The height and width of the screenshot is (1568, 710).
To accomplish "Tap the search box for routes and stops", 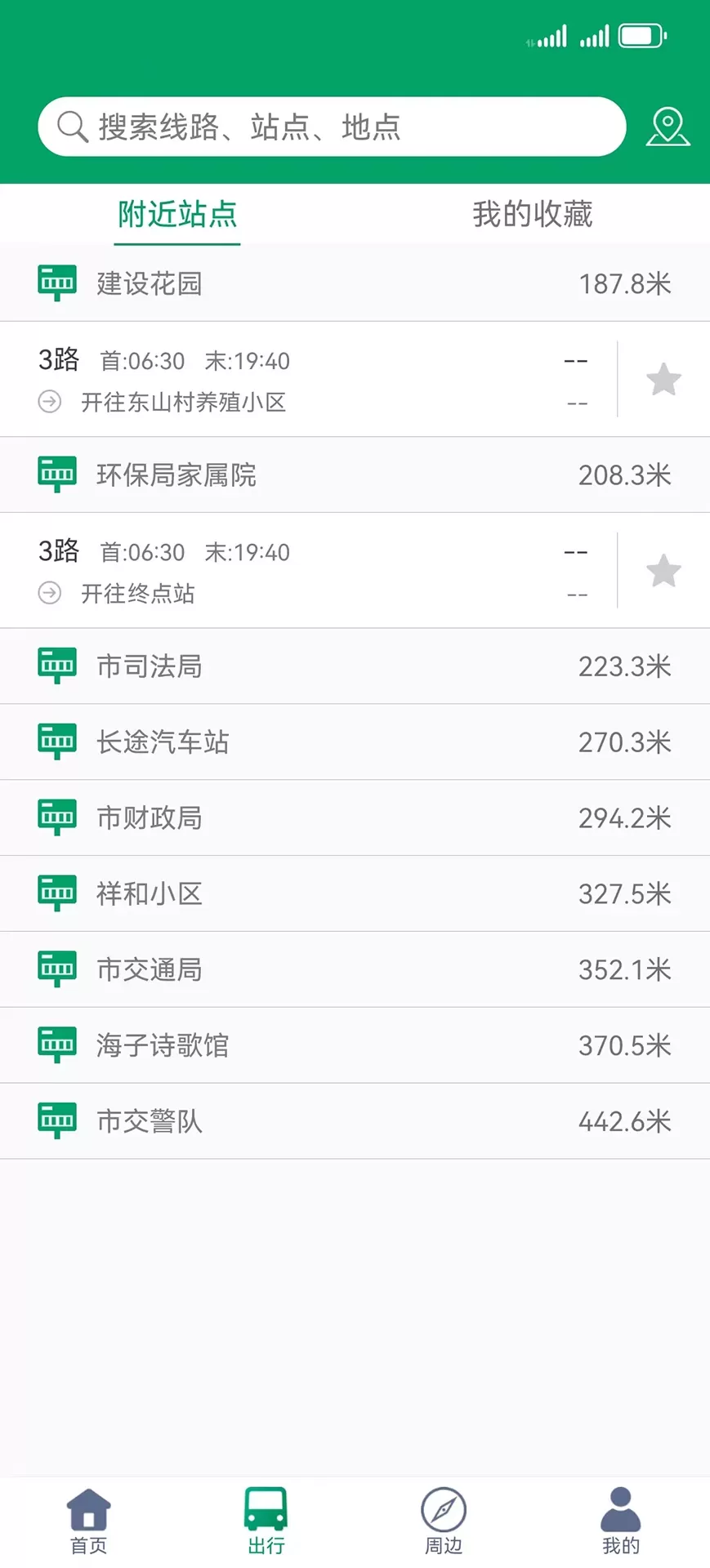I will coord(332,127).
